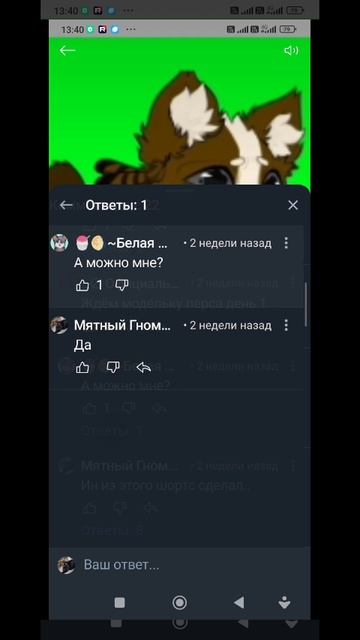This screenshot has width=360, height=640.
Task: Open the options menu for Мятный Гном's reply
Action: (x=286, y=325)
